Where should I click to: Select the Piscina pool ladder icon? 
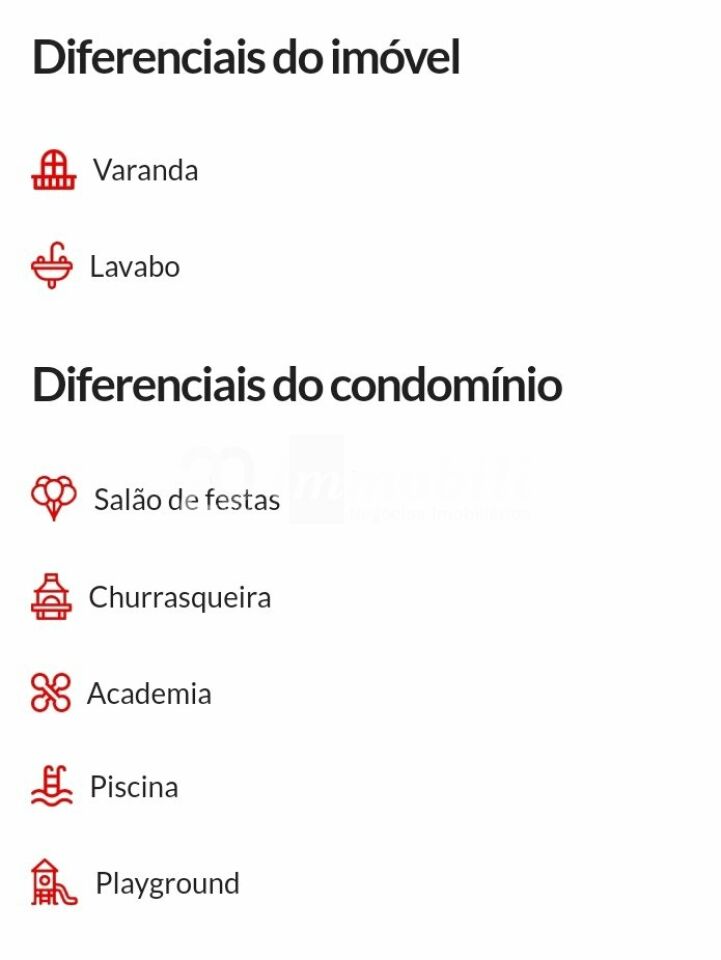[x=51, y=786]
